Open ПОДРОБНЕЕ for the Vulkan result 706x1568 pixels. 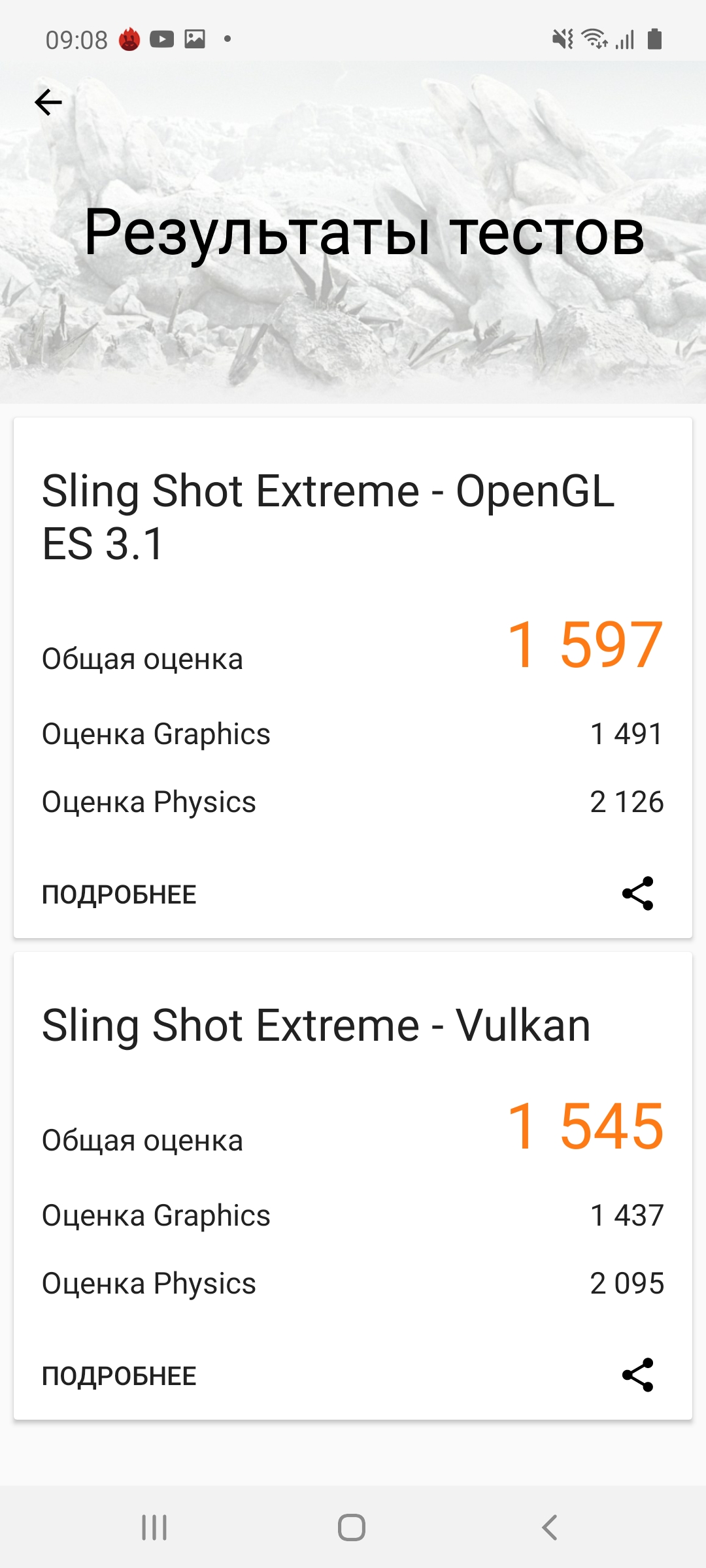pos(119,1376)
